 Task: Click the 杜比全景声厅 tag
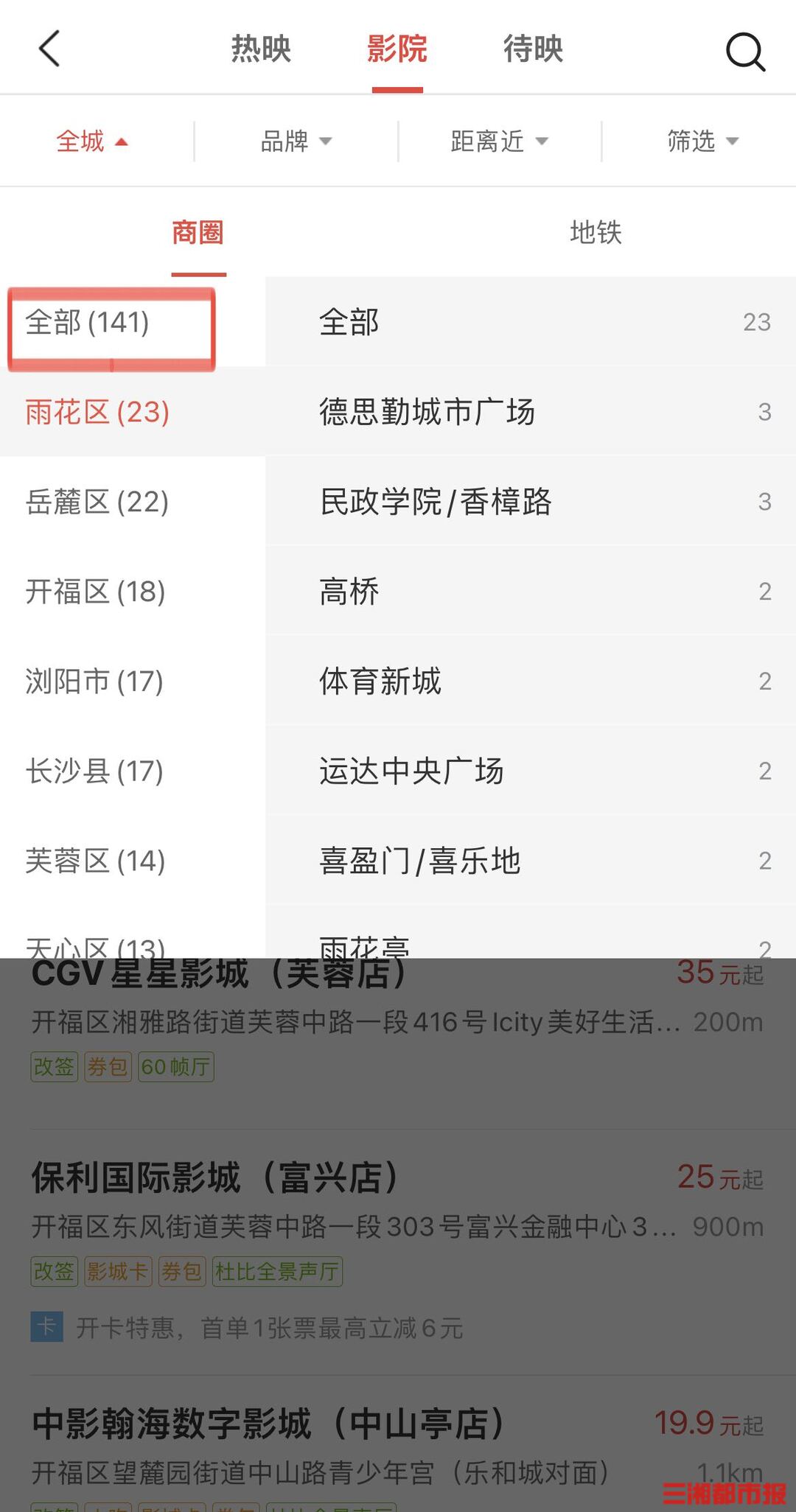point(276,1271)
